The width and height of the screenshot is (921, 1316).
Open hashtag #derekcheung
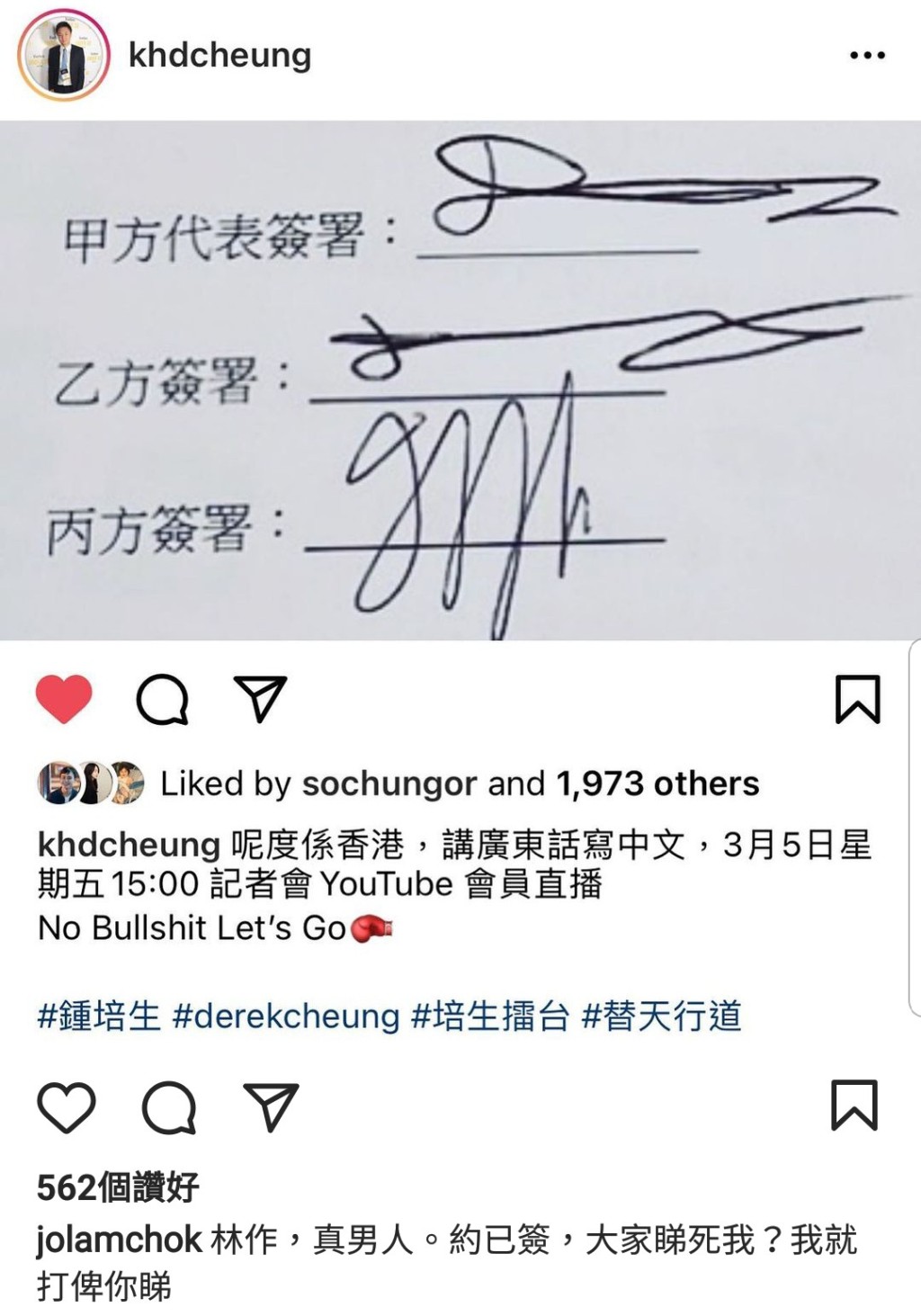coord(285,1016)
